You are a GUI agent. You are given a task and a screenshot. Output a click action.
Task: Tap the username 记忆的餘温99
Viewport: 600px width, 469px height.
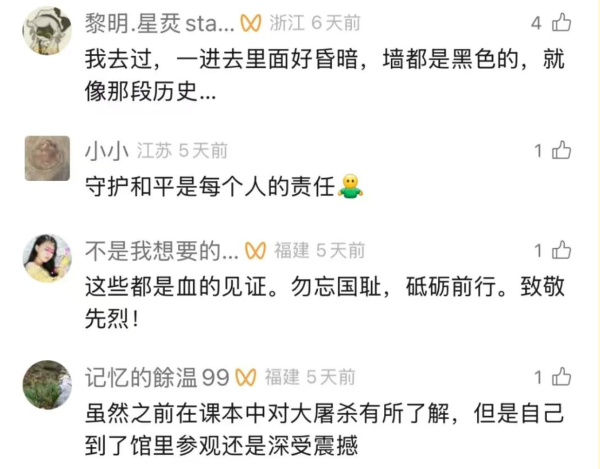pyautogui.click(x=157, y=376)
